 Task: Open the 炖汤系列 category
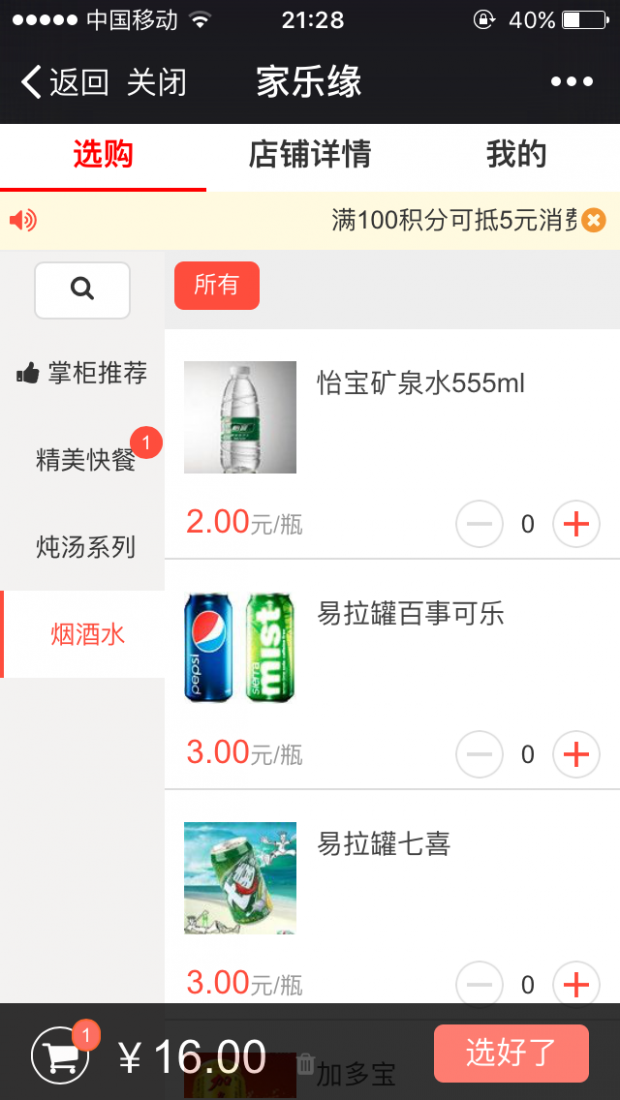coord(85,547)
